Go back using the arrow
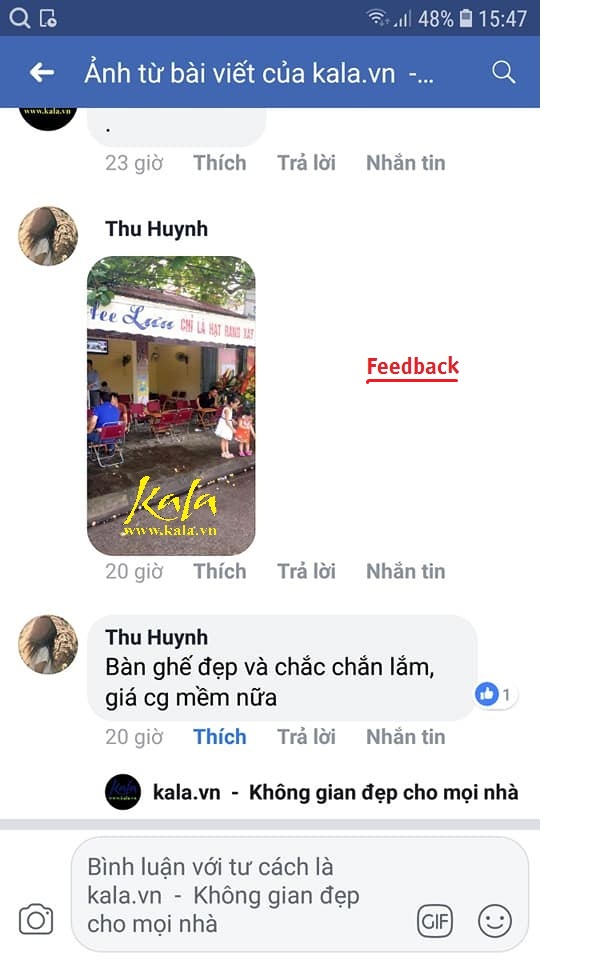This screenshot has height=960, width=600. tap(41, 72)
